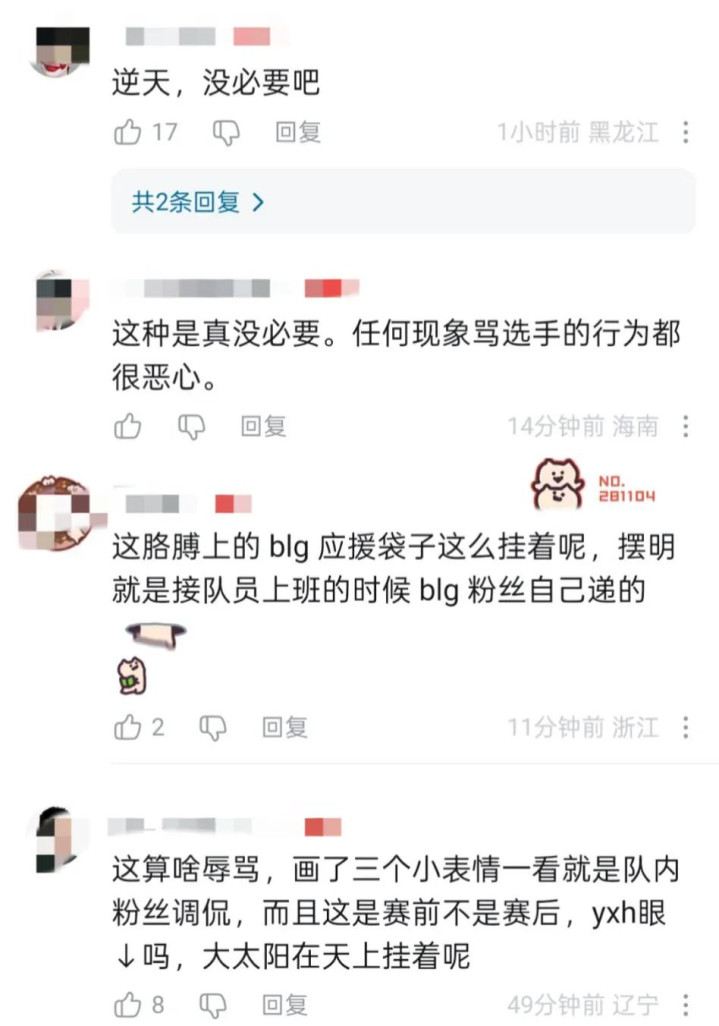Like the comment from 海南

coord(128,427)
